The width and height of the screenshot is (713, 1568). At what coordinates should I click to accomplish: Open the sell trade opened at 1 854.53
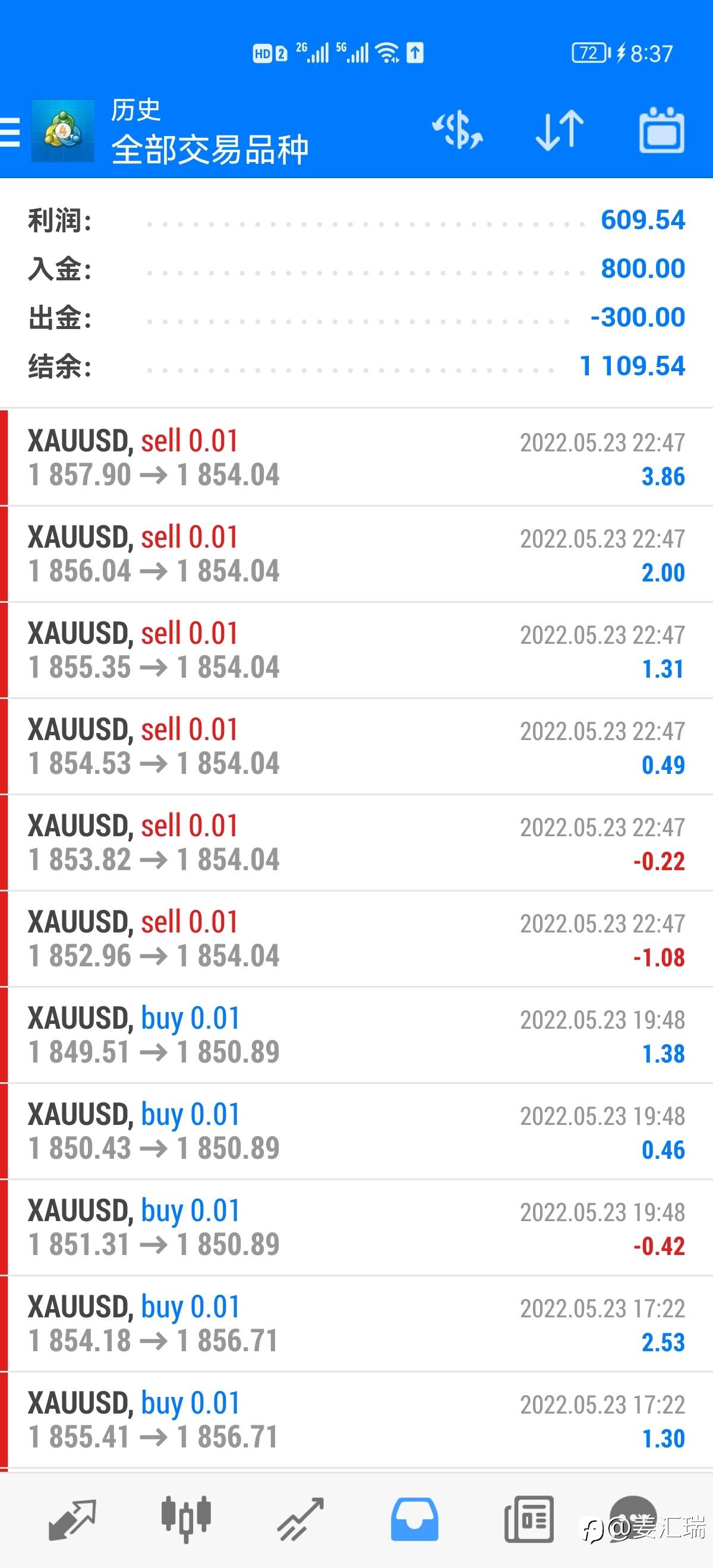(x=356, y=746)
